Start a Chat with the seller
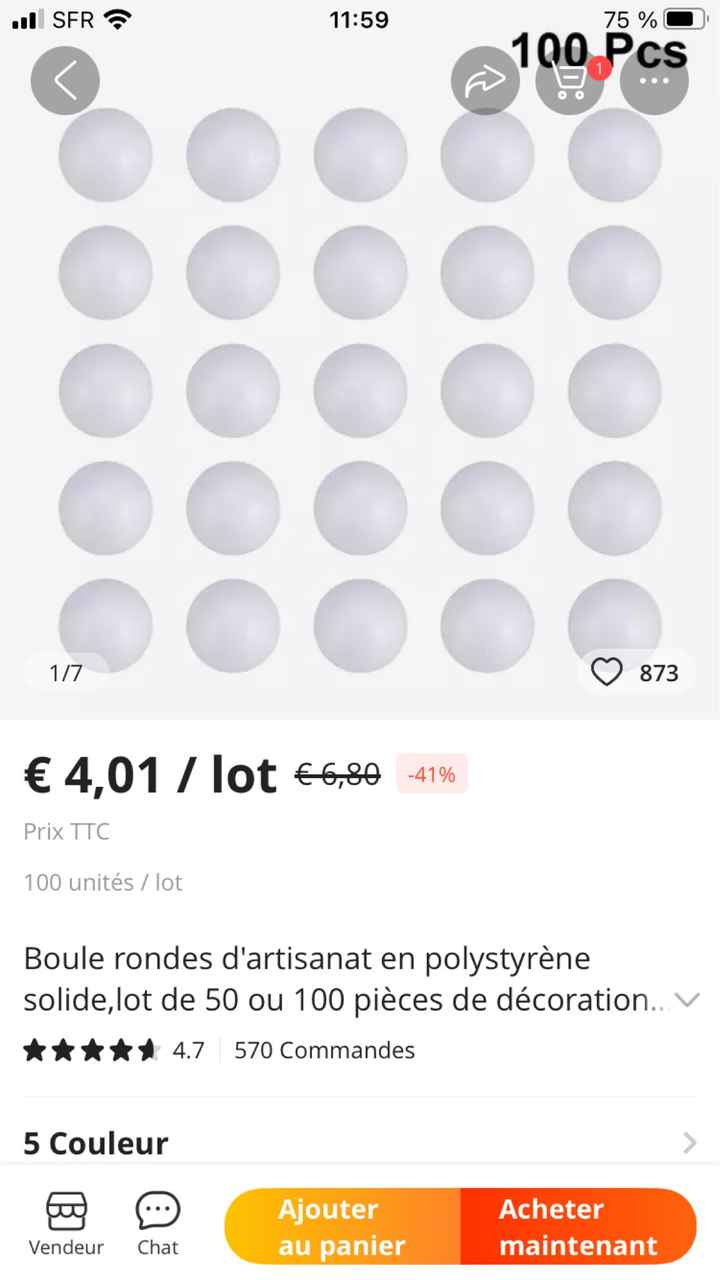Viewport: 720px width, 1280px height. [x=158, y=1224]
